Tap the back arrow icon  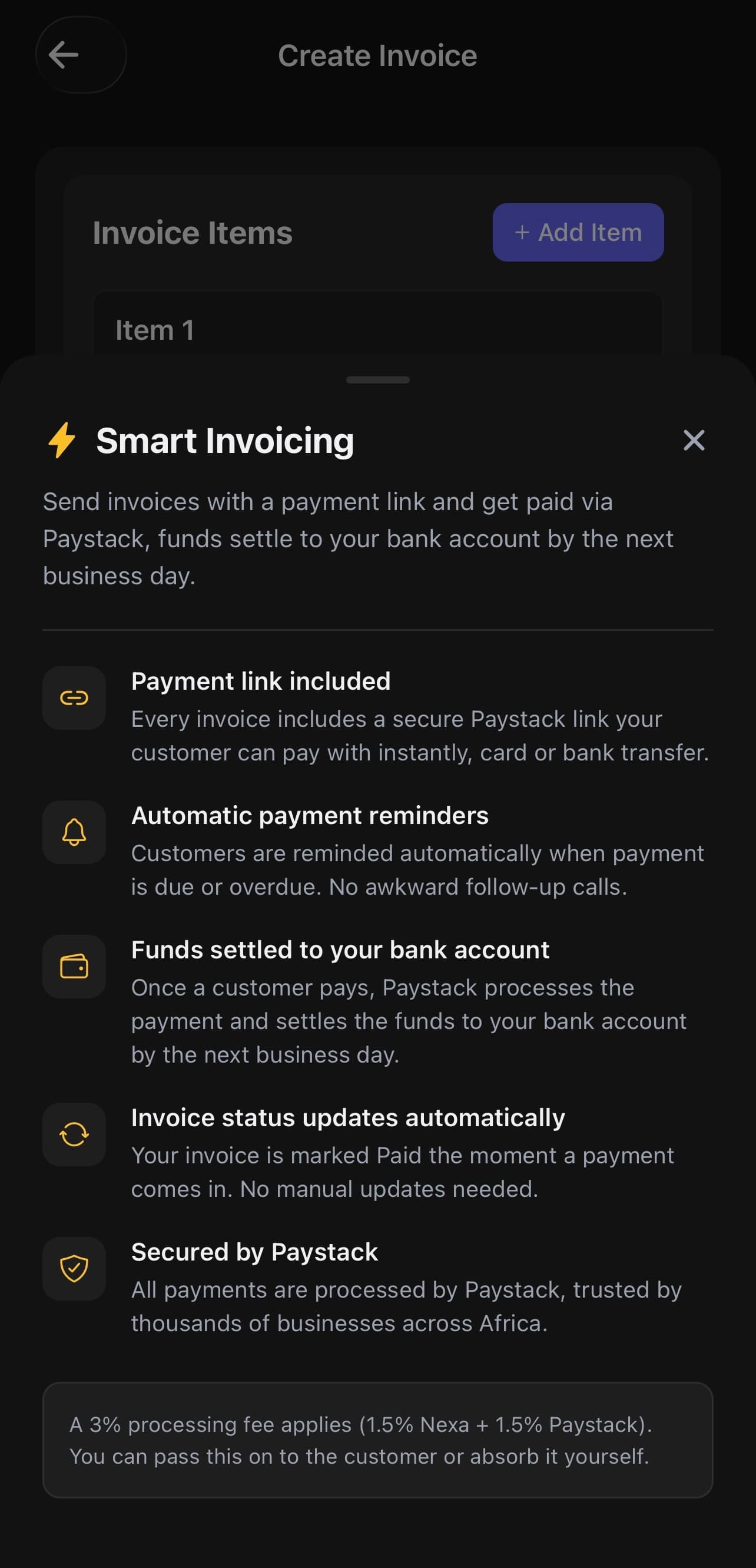[x=64, y=55]
